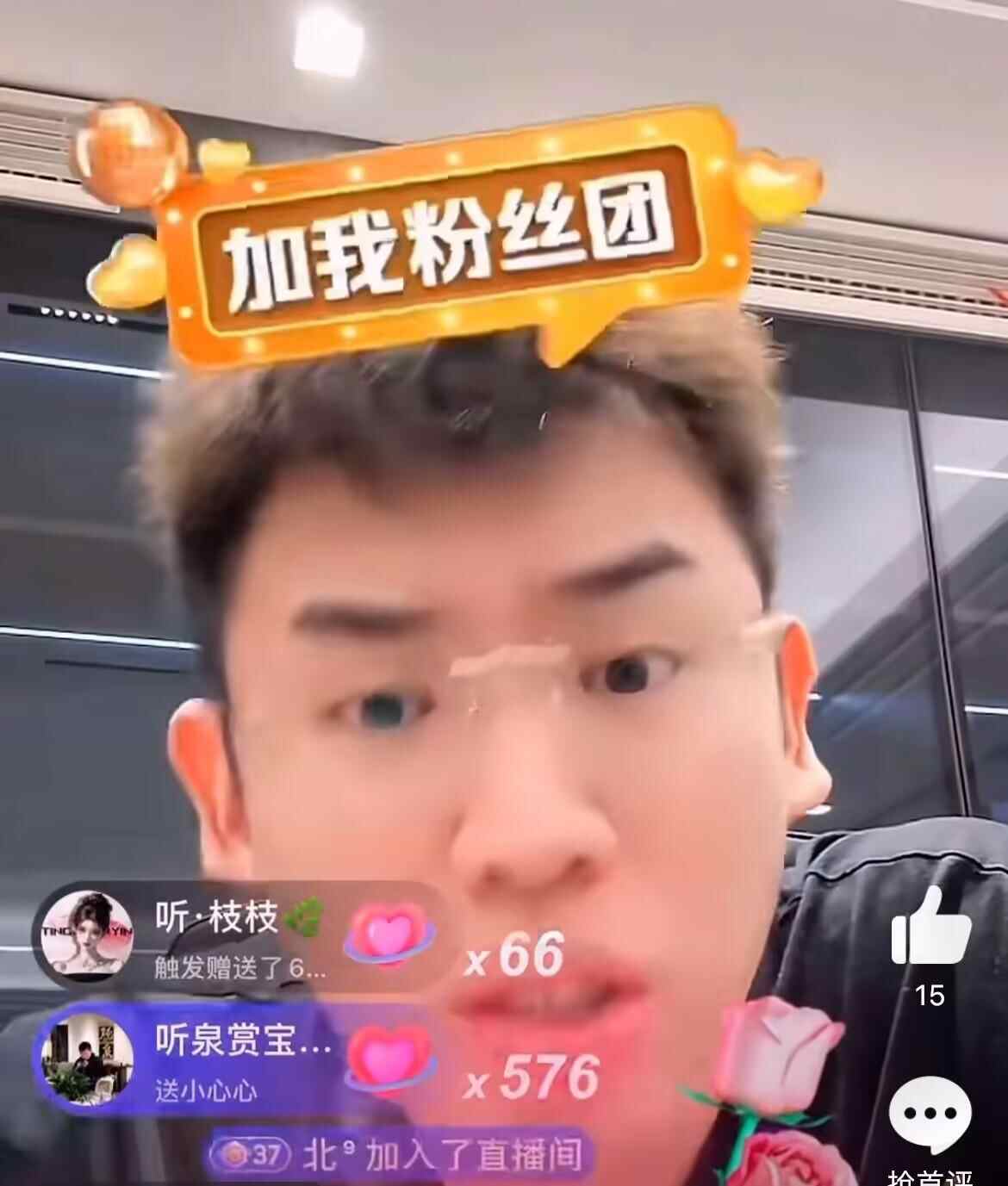This screenshot has height=1186, width=1008.
Task: Open comments to post the first comment
Action: pos(930,1117)
